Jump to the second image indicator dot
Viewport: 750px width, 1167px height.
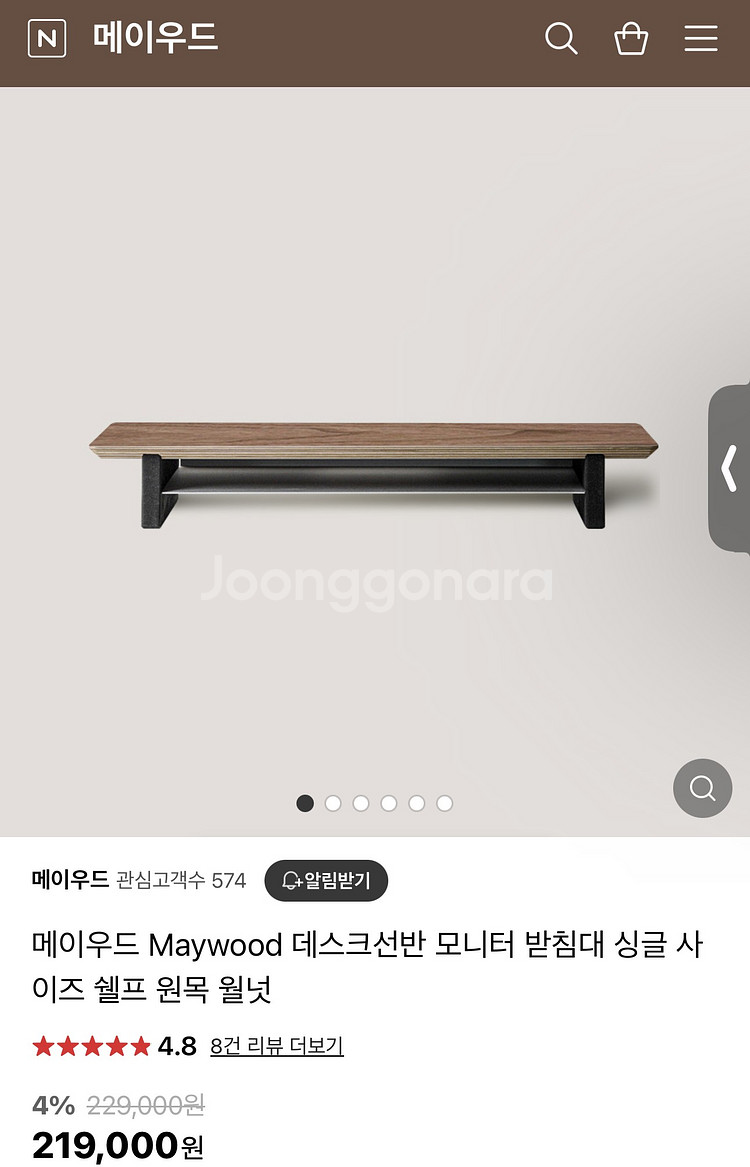point(333,803)
